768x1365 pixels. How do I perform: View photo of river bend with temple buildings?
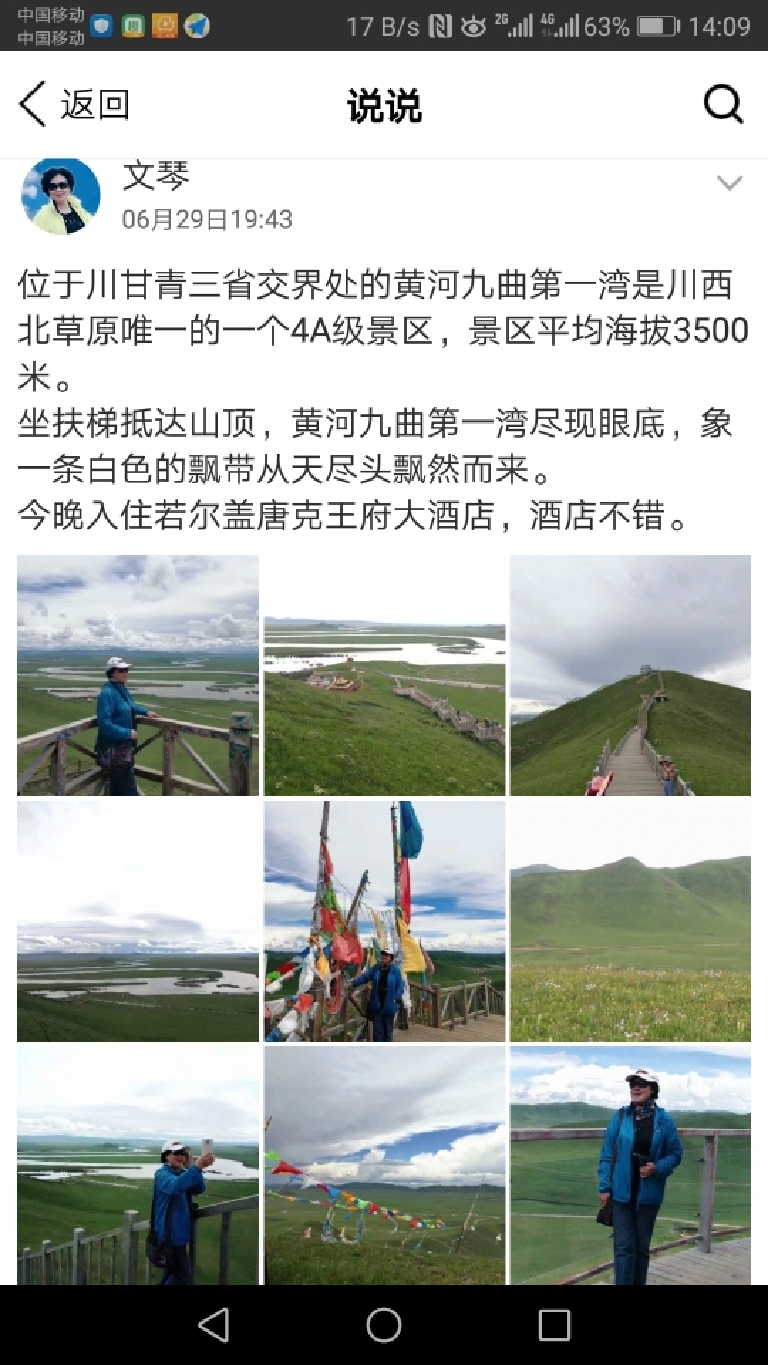coord(384,675)
